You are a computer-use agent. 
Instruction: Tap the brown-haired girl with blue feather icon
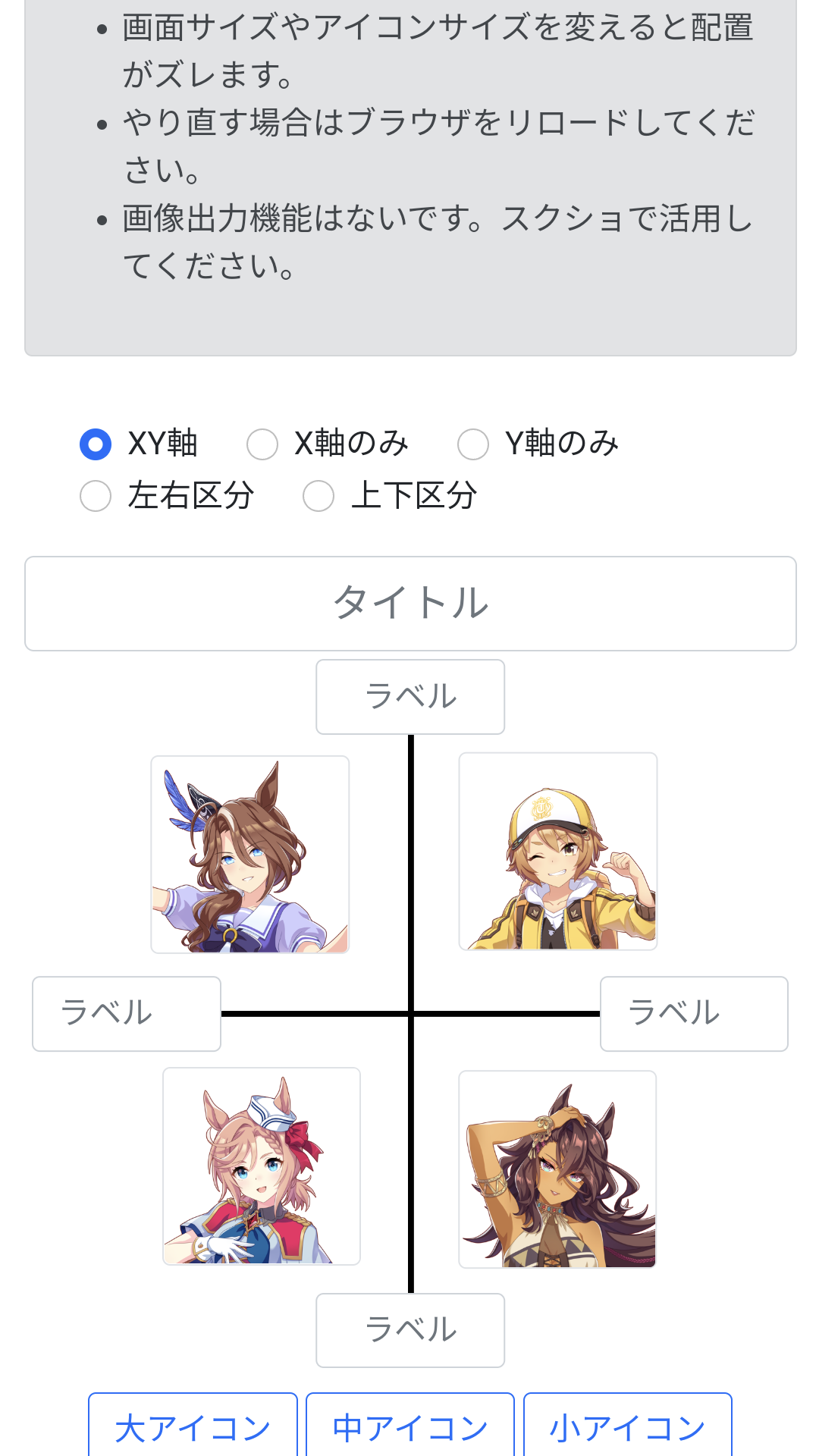[250, 855]
